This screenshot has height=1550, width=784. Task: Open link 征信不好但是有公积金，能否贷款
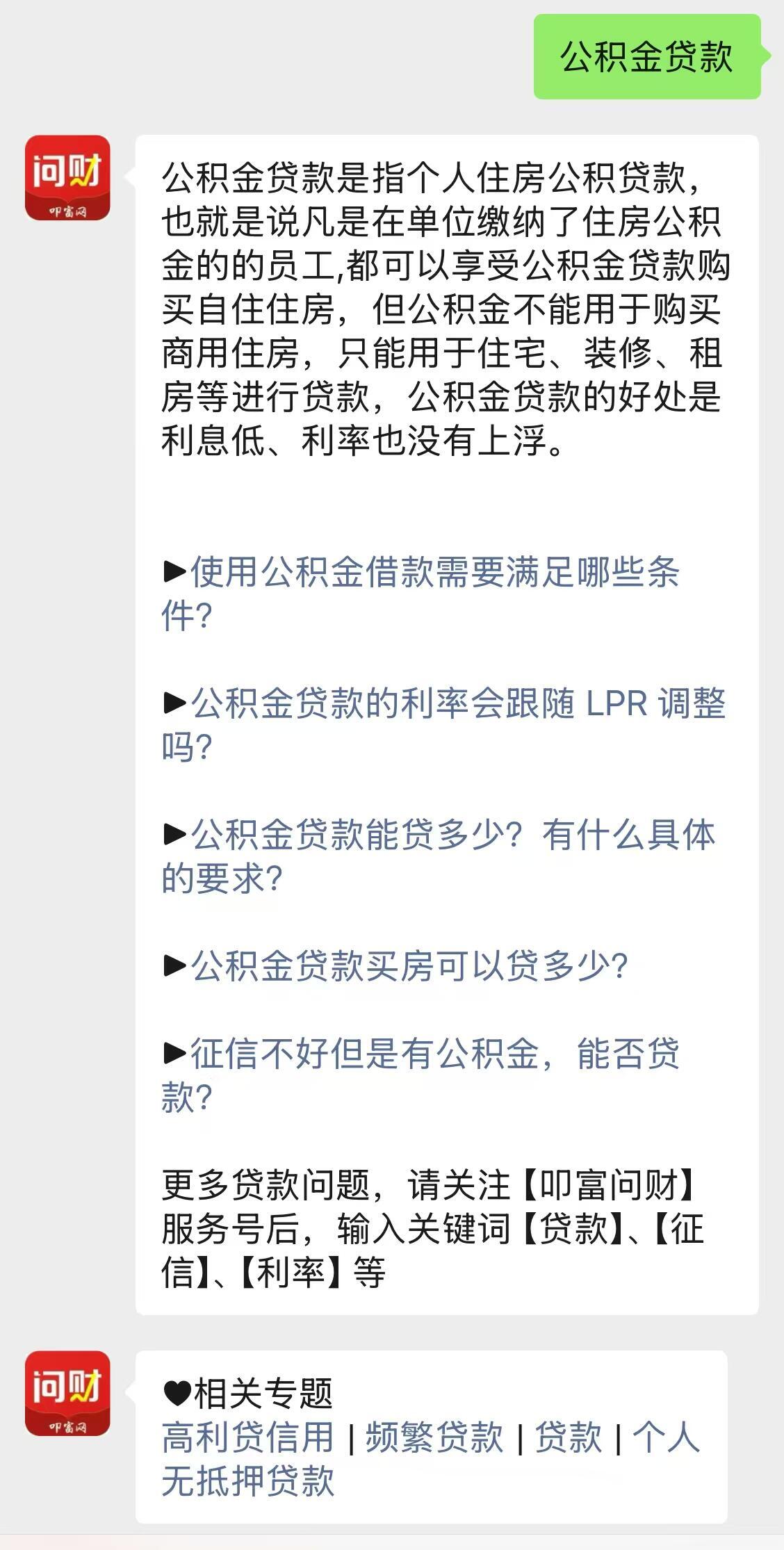tap(420, 1075)
